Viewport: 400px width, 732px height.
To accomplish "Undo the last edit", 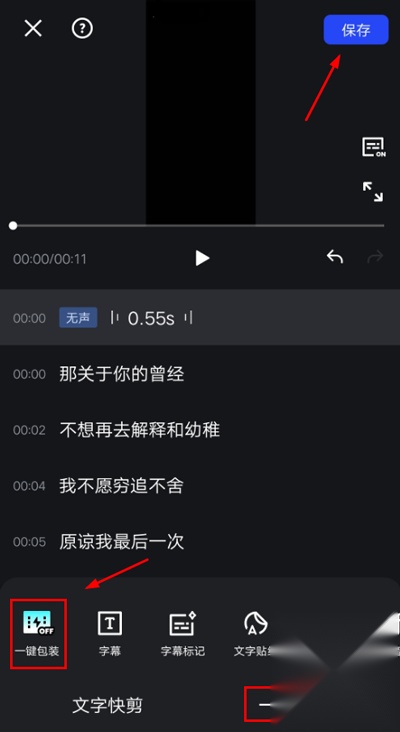I will 335,257.
